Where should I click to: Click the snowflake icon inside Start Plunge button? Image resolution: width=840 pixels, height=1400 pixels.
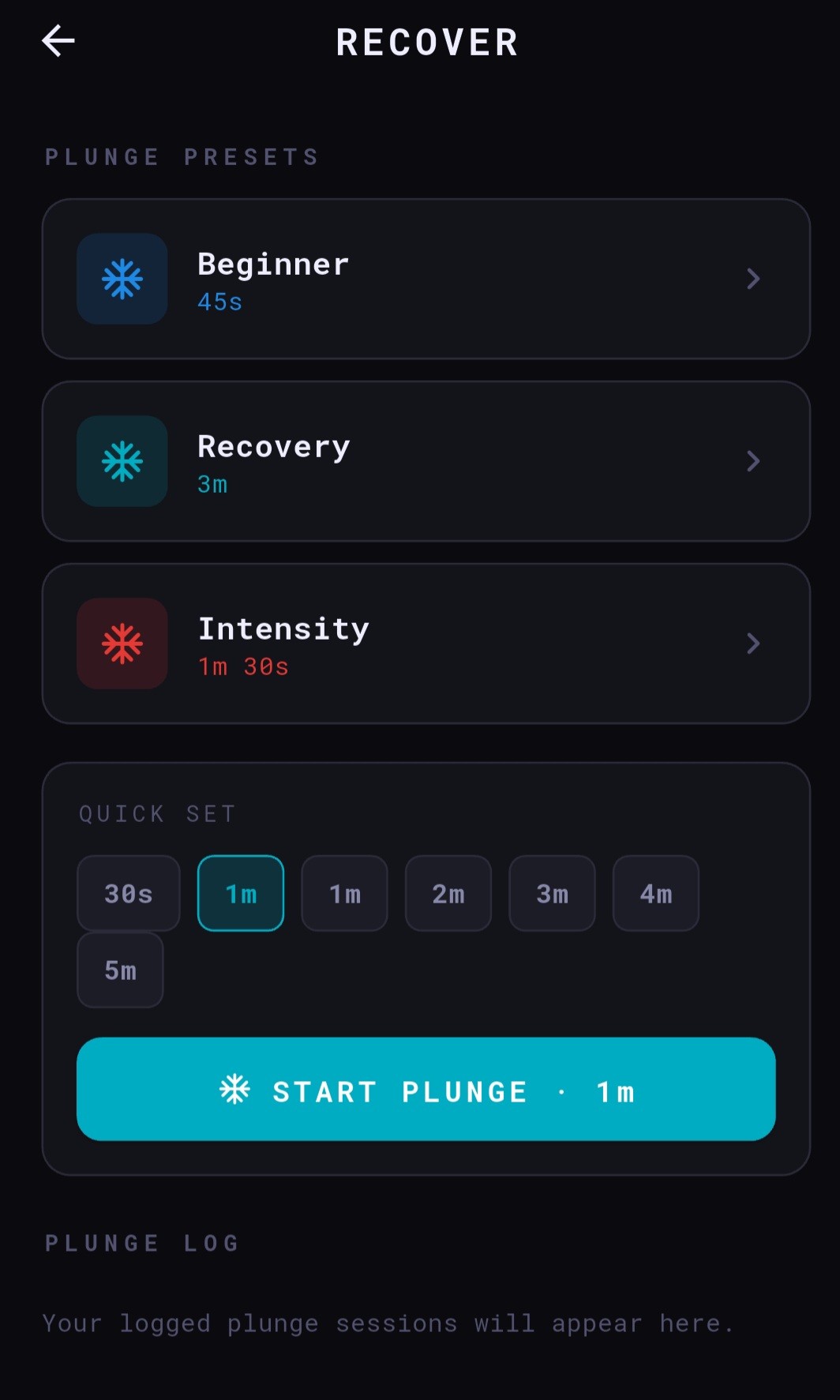coord(234,1090)
